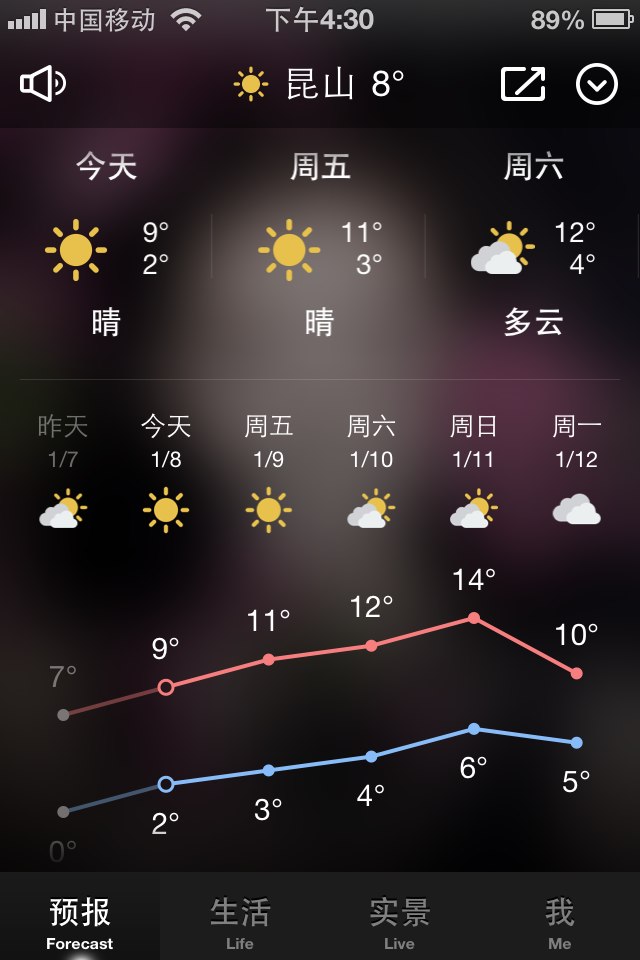Tap the speaker icon for voice forecast

tap(43, 84)
